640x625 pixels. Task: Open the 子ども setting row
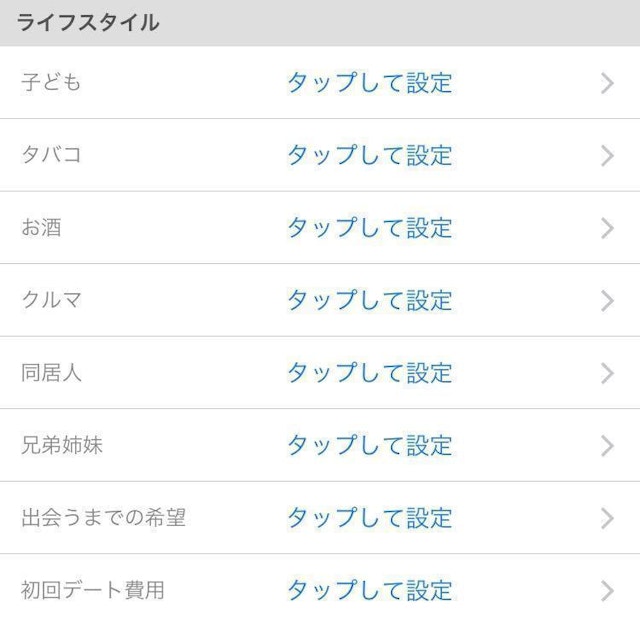coord(369,83)
